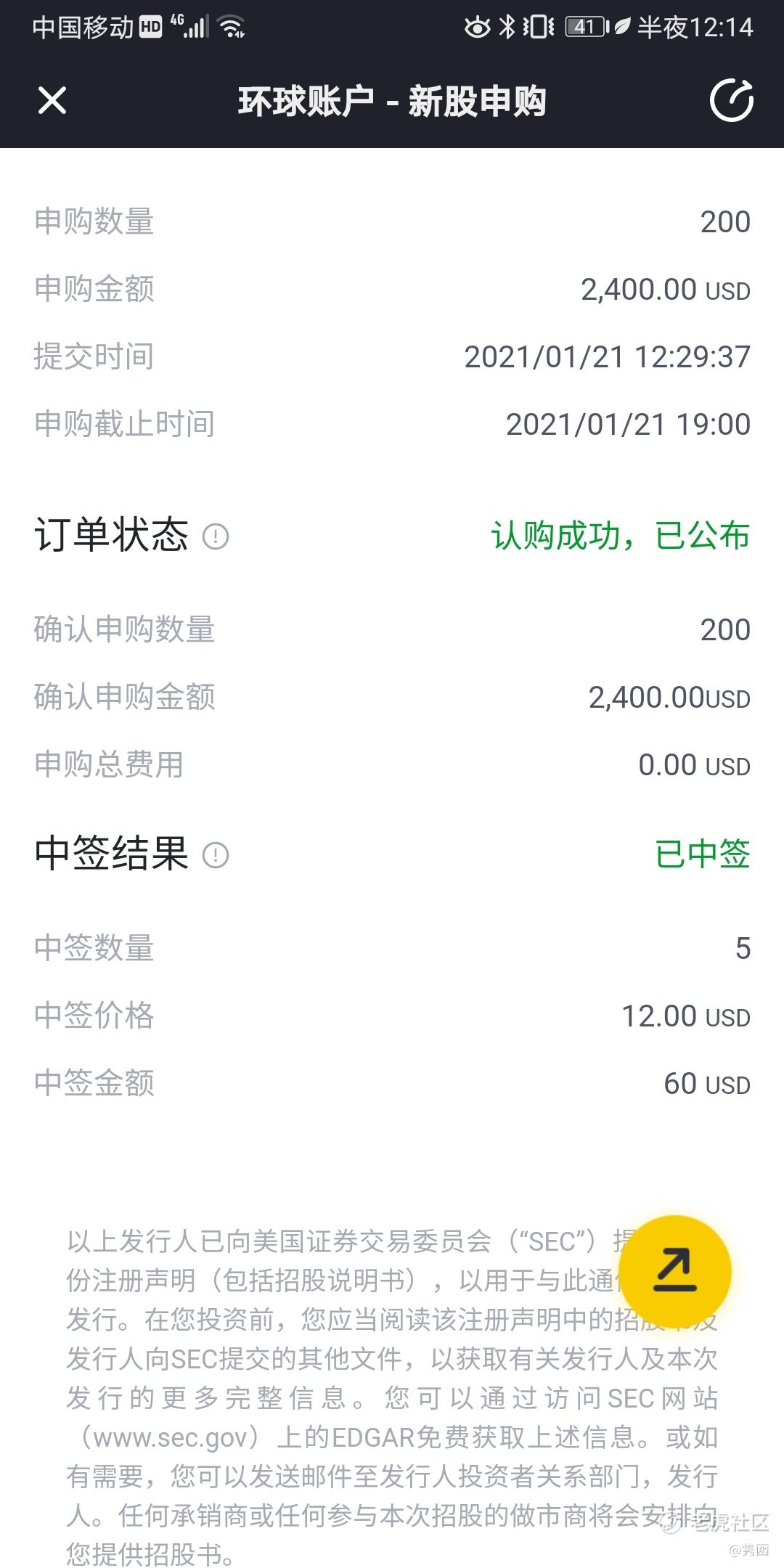Tap the refresh icon in the title bar
Screen dimensions: 784x1568
pyautogui.click(x=731, y=100)
